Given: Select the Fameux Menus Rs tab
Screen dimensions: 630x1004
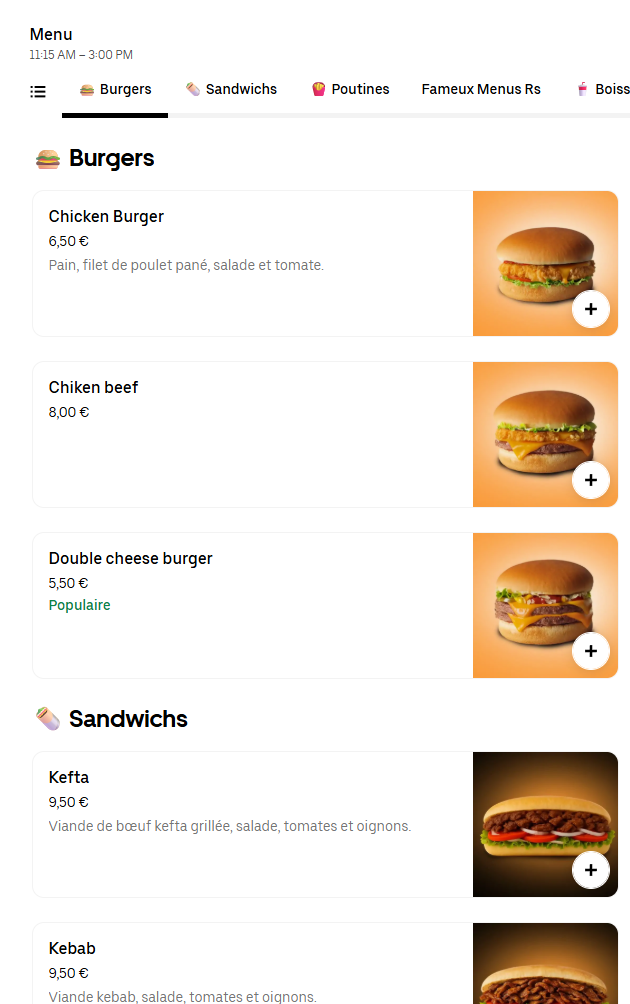Looking at the screenshot, I should pyautogui.click(x=480, y=89).
